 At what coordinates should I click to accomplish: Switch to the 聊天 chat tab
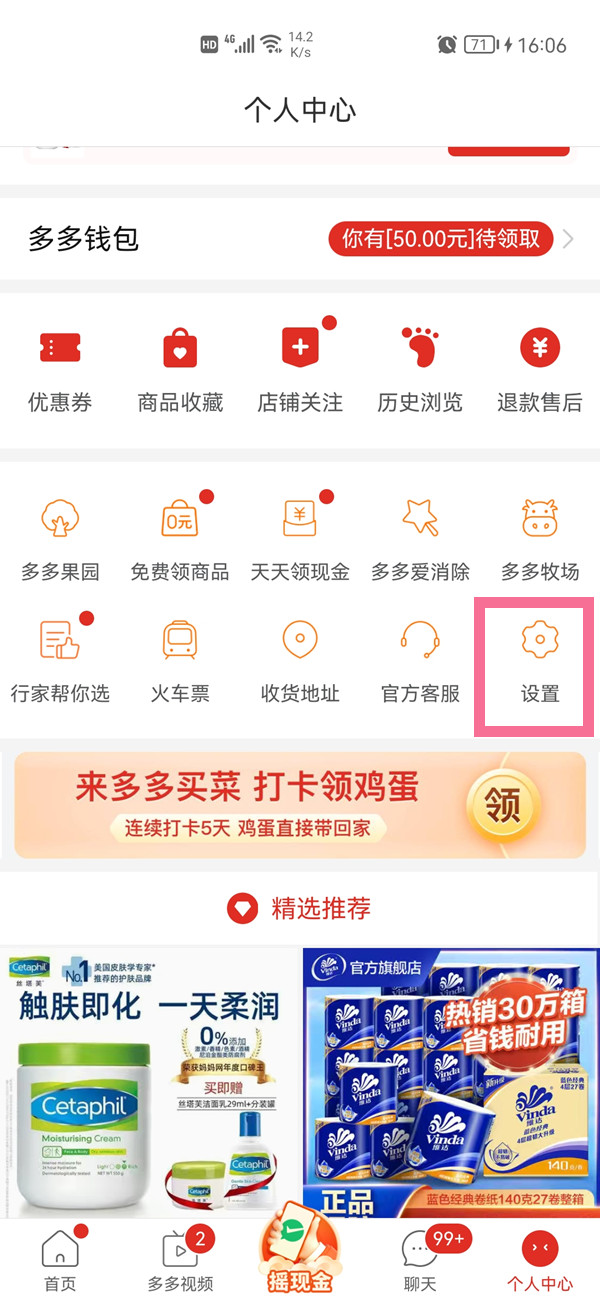pyautogui.click(x=420, y=1258)
